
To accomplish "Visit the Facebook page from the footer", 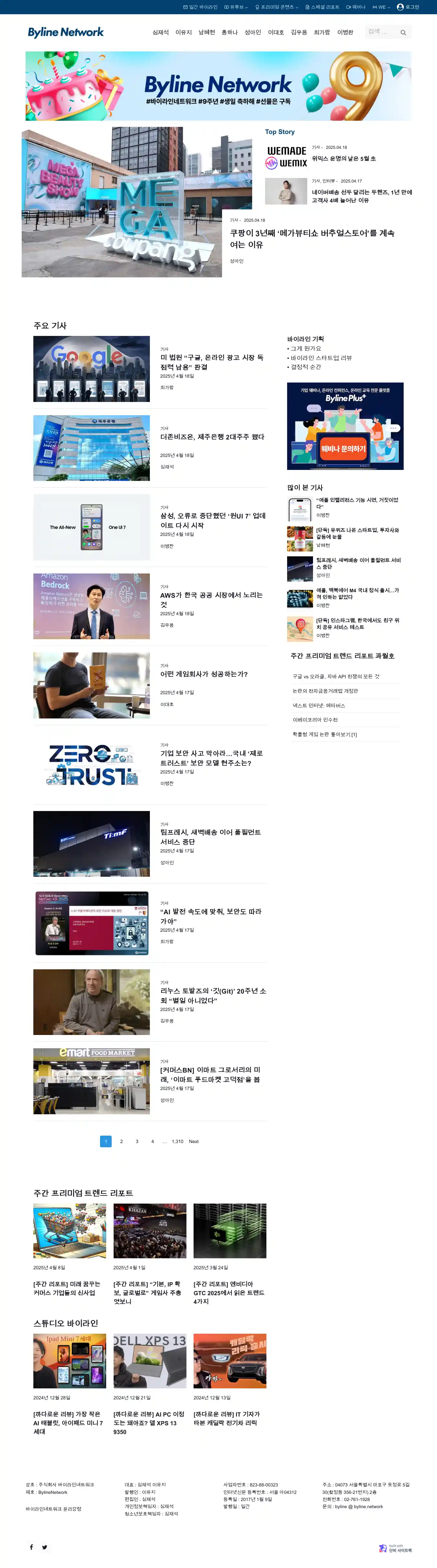I will point(32,1547).
